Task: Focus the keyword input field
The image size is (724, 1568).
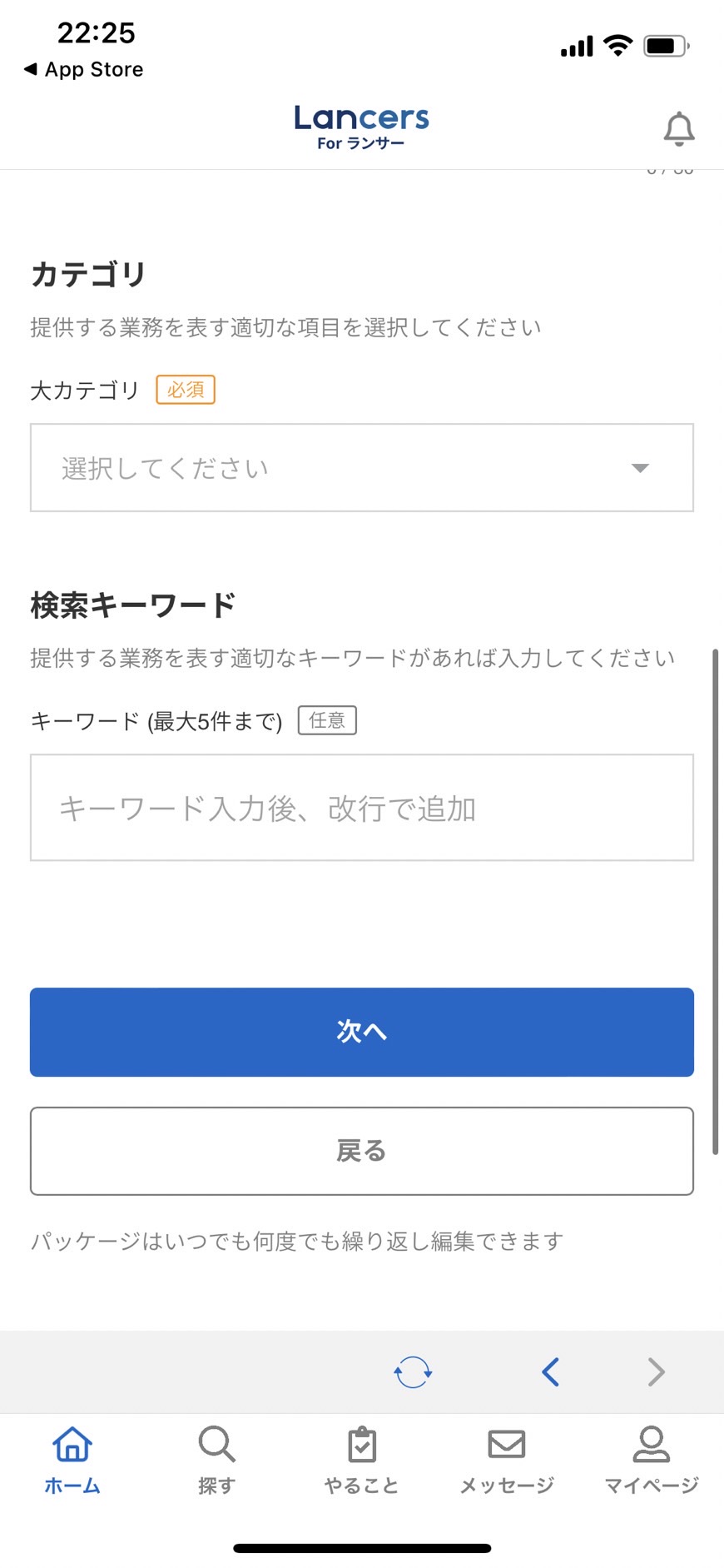Action: 362,808
